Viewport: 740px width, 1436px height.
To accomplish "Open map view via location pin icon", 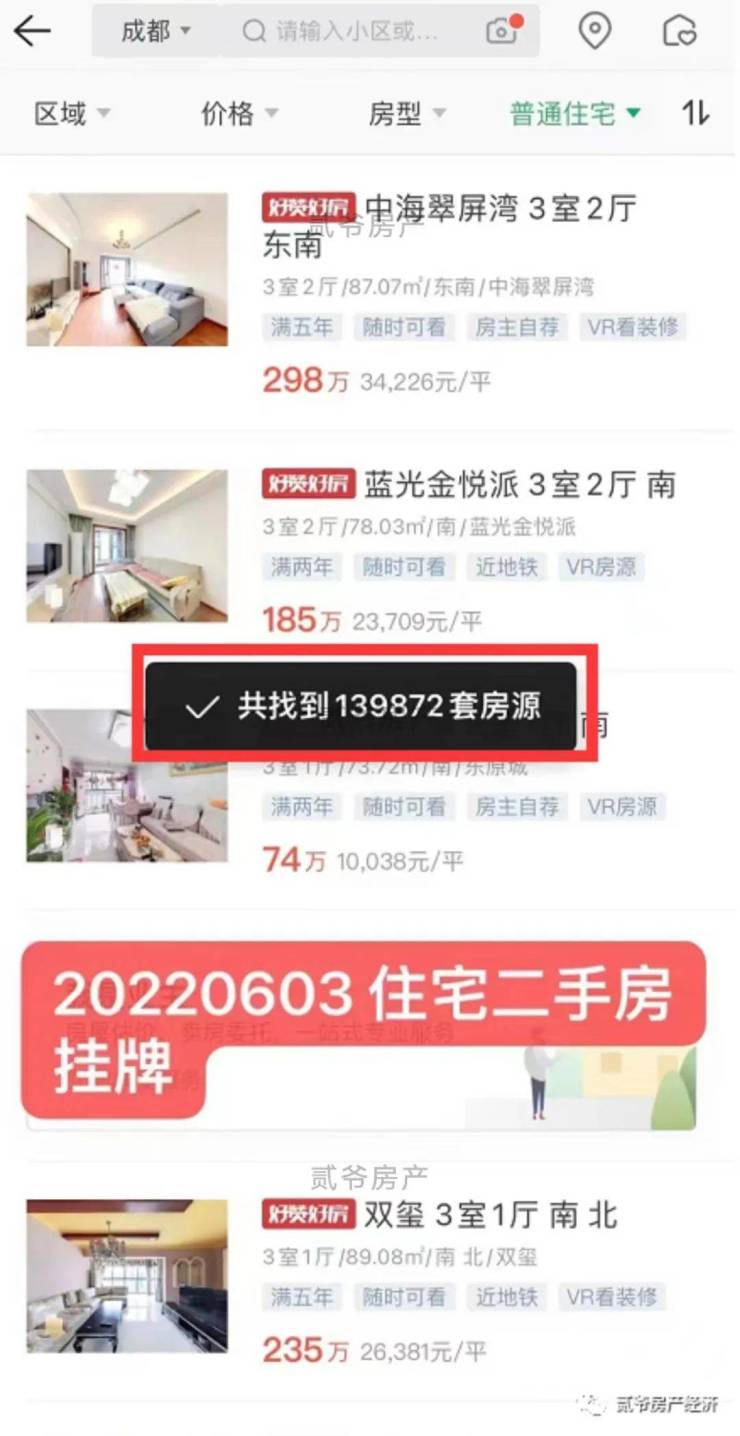I will (x=595, y=31).
